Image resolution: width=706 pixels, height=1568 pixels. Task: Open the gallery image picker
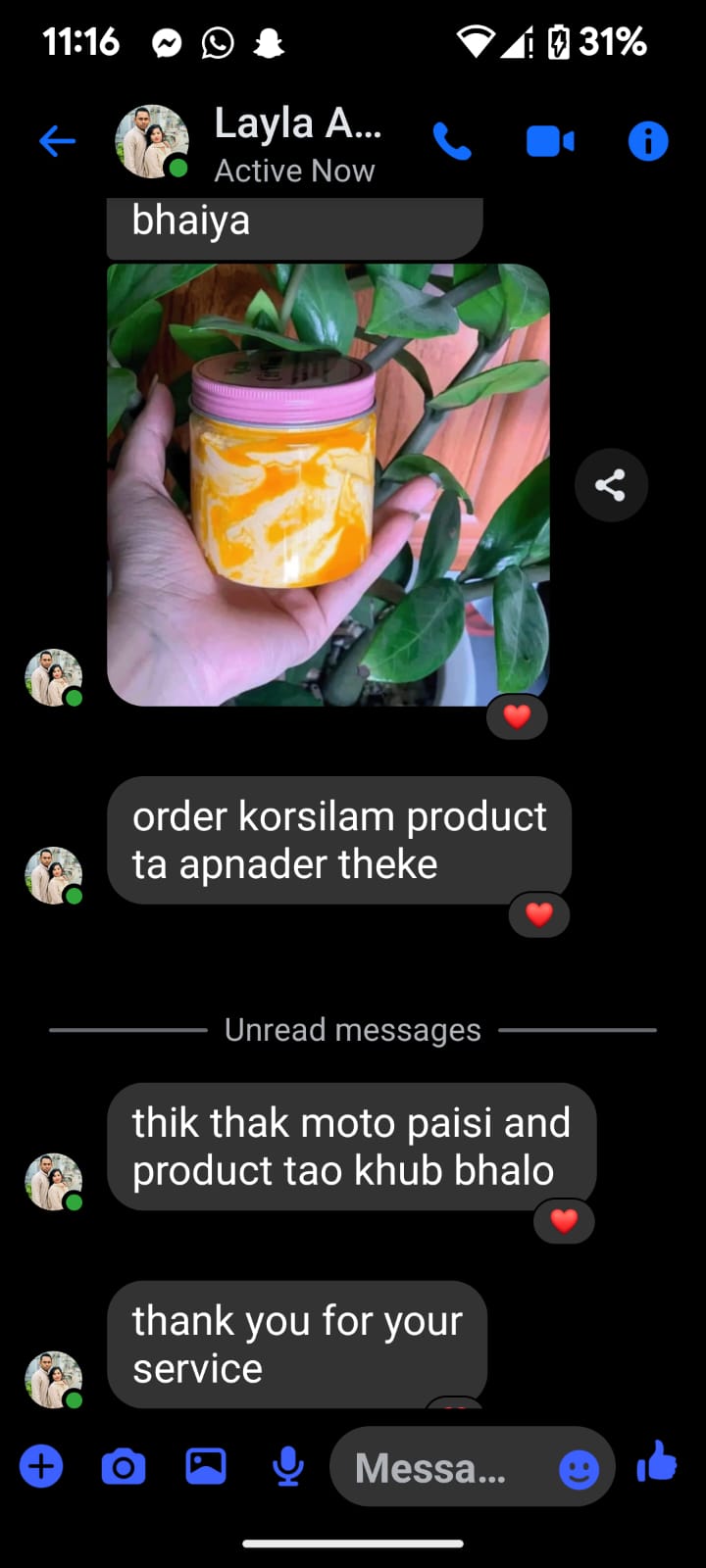pos(206,1467)
